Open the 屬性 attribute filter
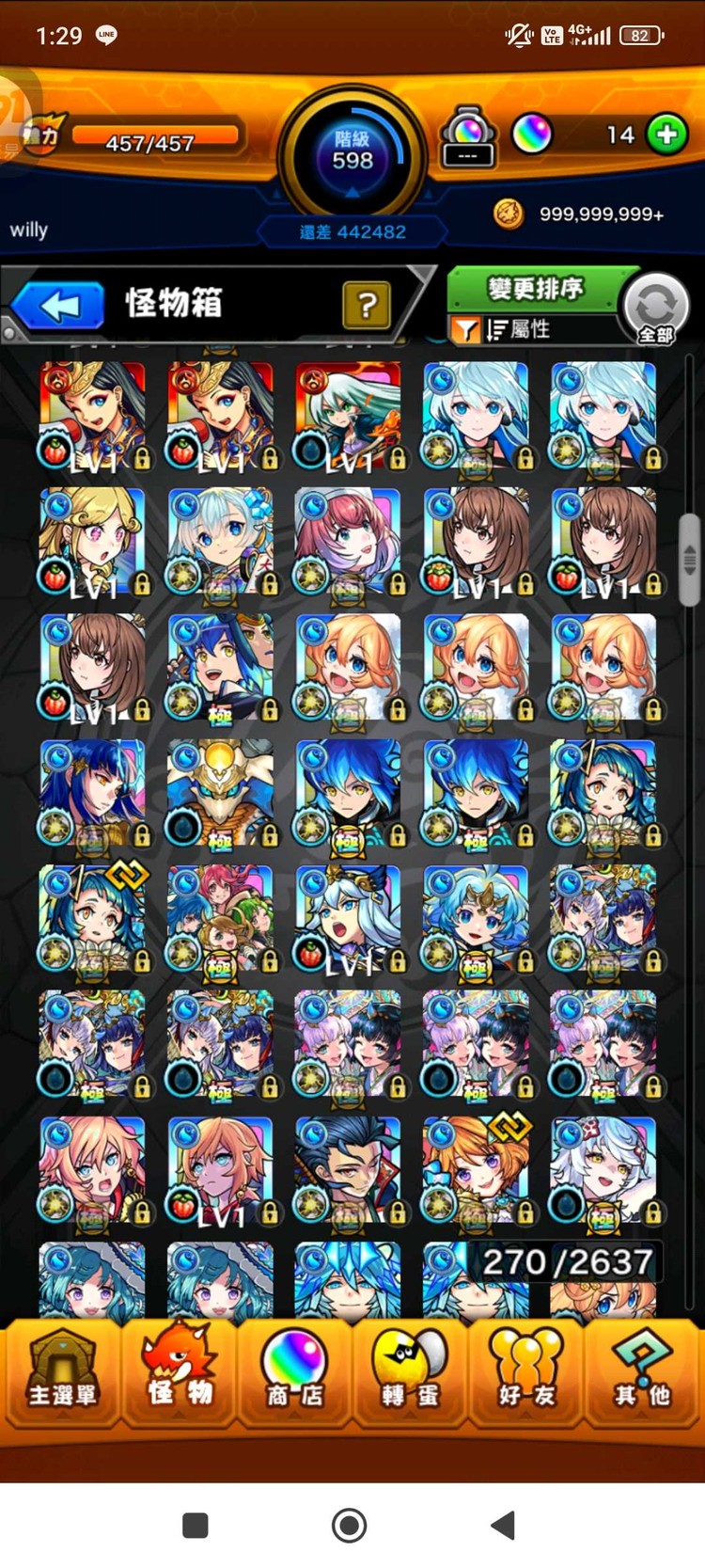 [517, 329]
